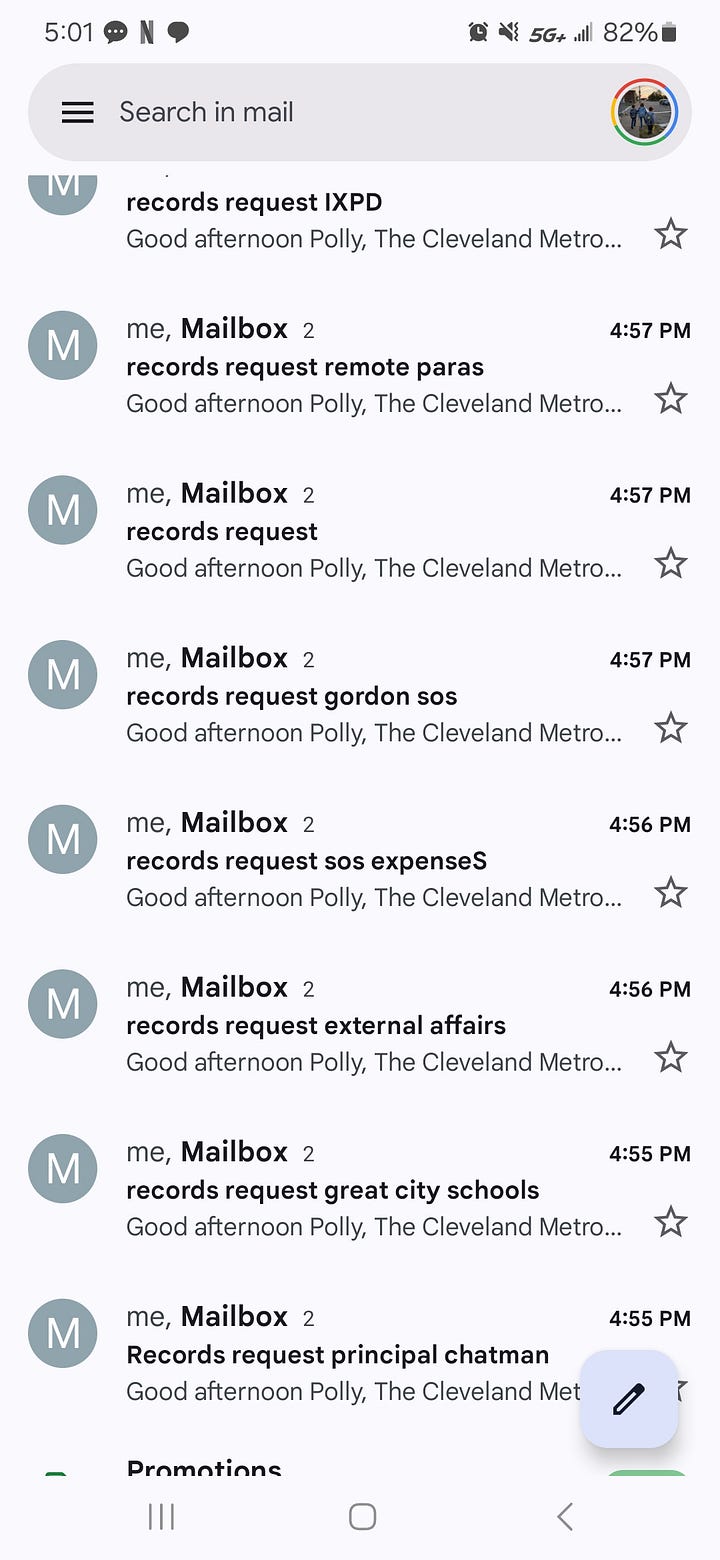Open records request great city schools email
Viewport: 720px width, 1560px height.
(360, 1188)
